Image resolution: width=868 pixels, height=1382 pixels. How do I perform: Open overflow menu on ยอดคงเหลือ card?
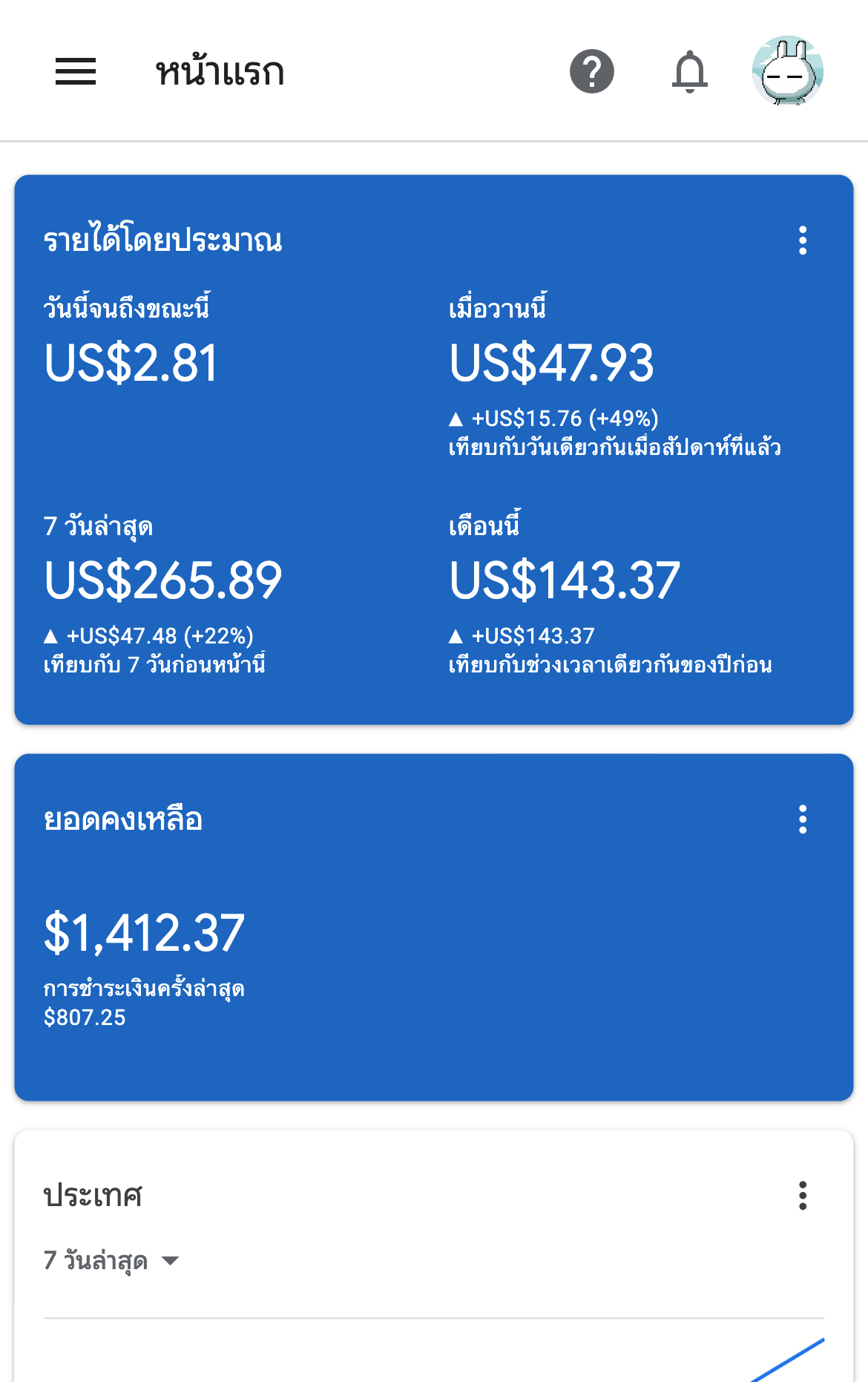[x=802, y=819]
